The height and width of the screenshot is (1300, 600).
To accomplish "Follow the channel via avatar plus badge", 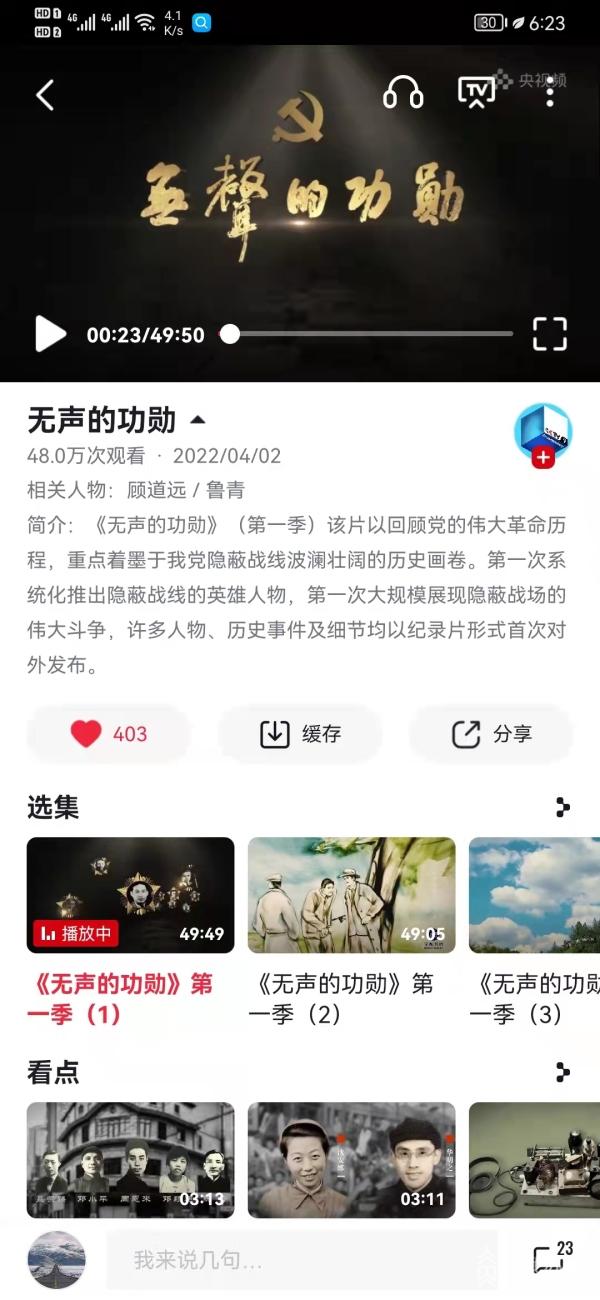I will [542, 436].
